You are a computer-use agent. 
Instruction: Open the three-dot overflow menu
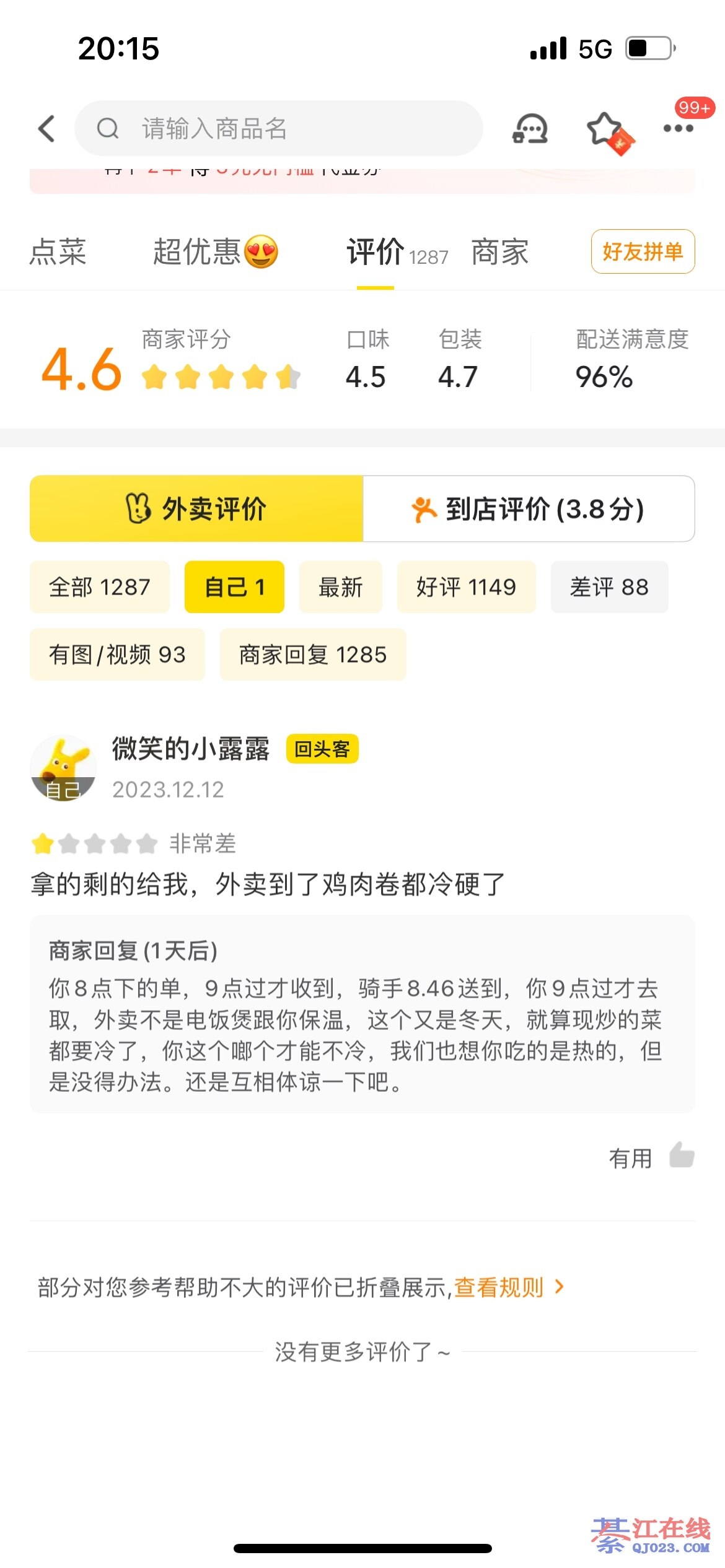[x=678, y=129]
